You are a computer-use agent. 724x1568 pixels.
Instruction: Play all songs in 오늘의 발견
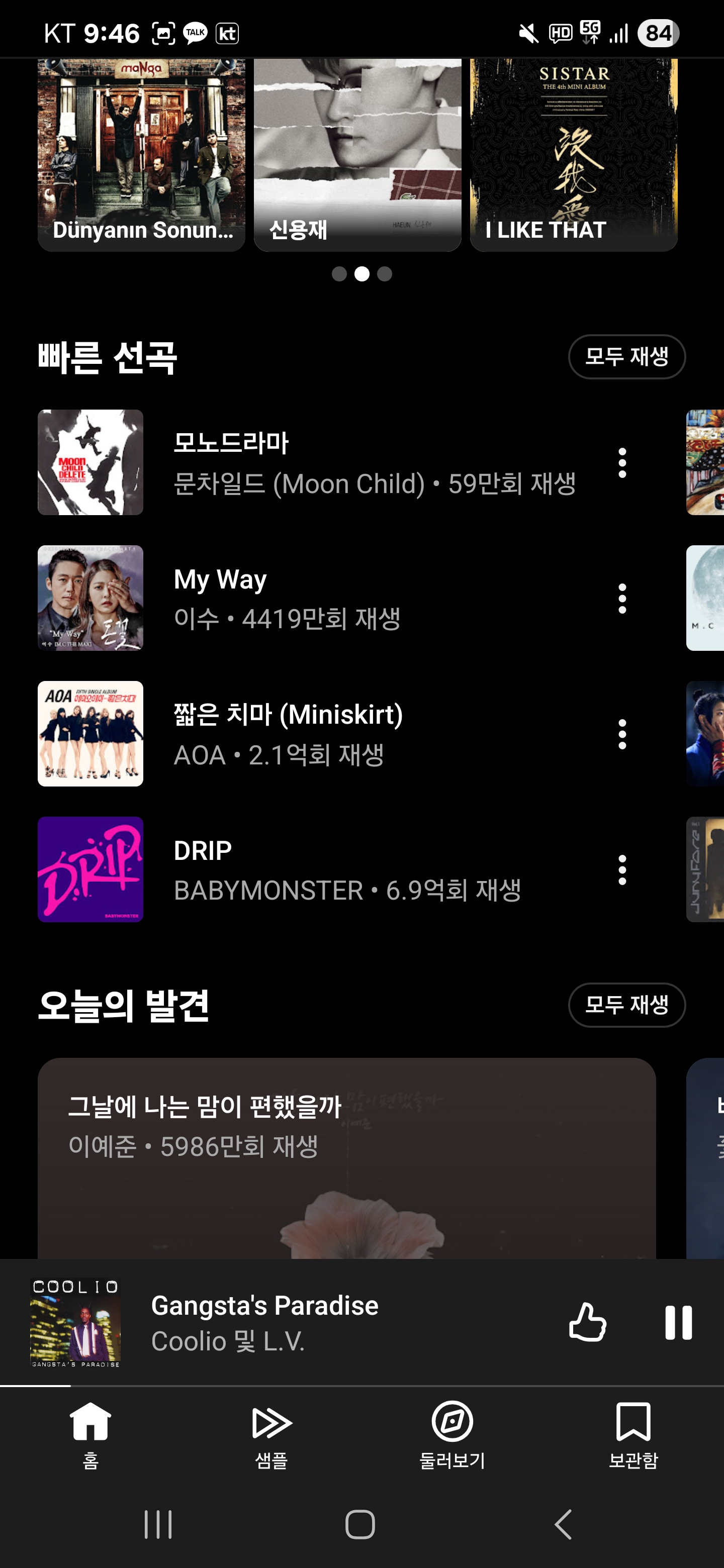(626, 1005)
